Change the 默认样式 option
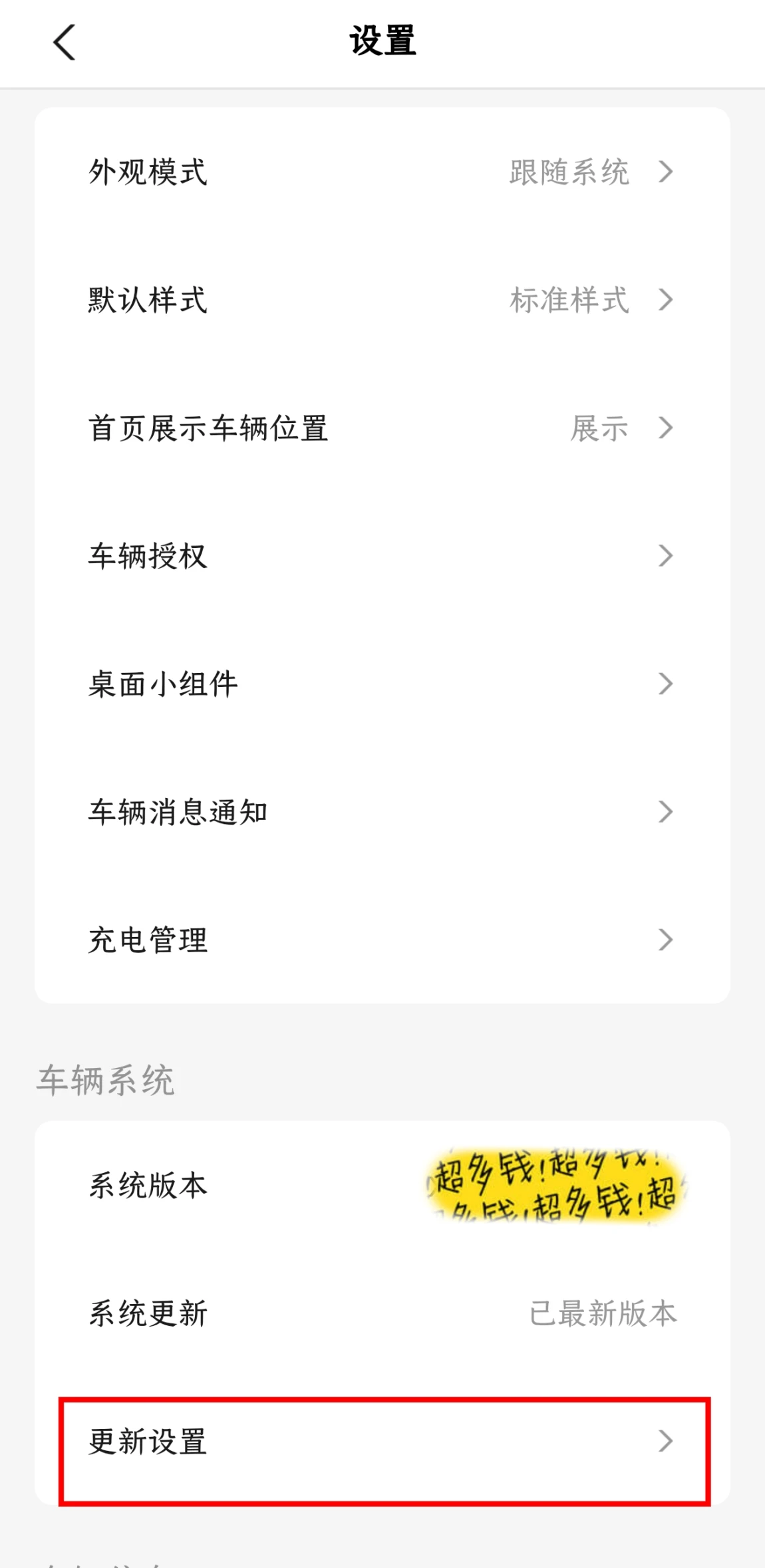The image size is (765, 1568). [x=382, y=300]
